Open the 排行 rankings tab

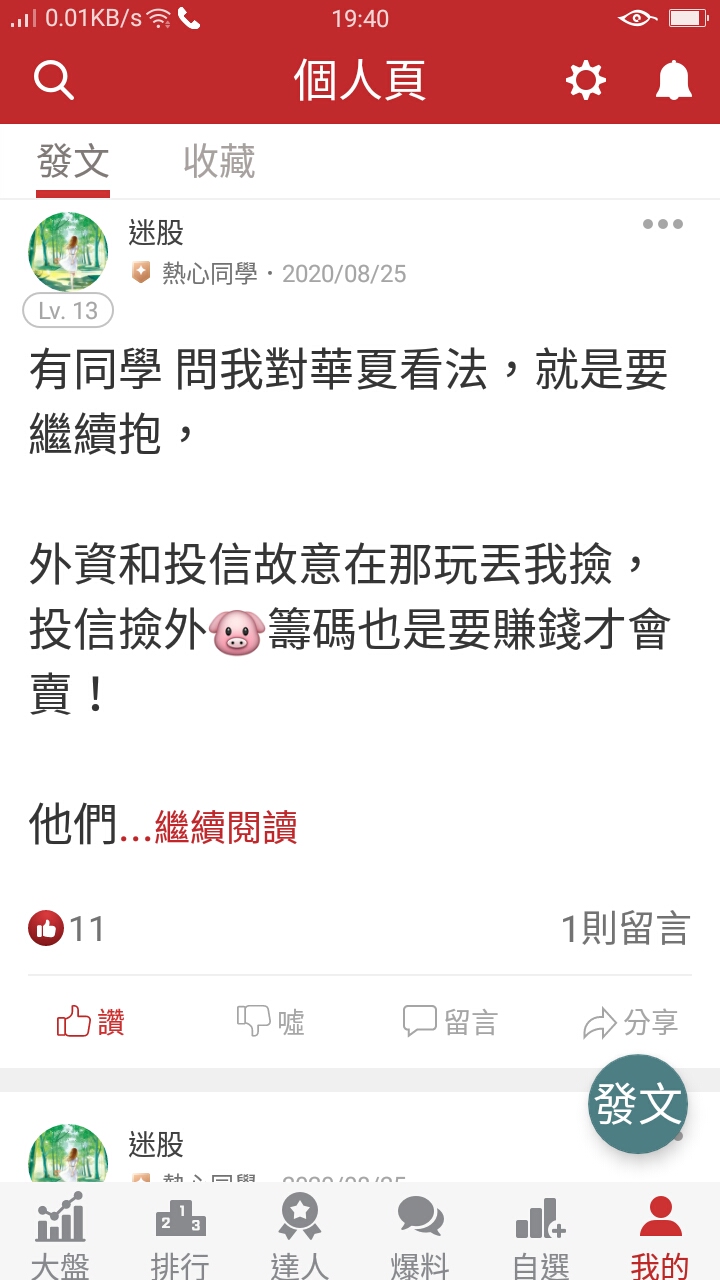click(x=180, y=1234)
